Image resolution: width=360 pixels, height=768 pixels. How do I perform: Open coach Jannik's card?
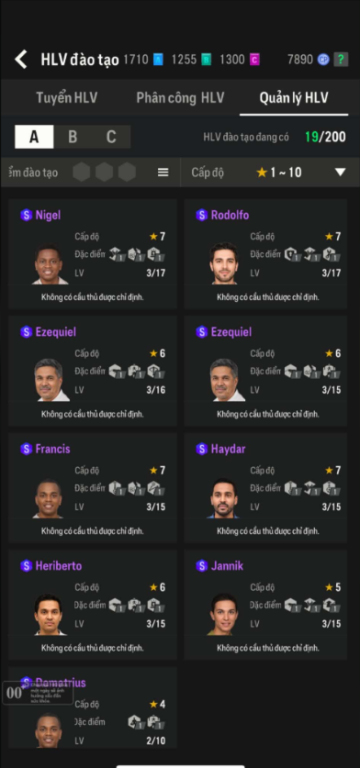click(266, 605)
